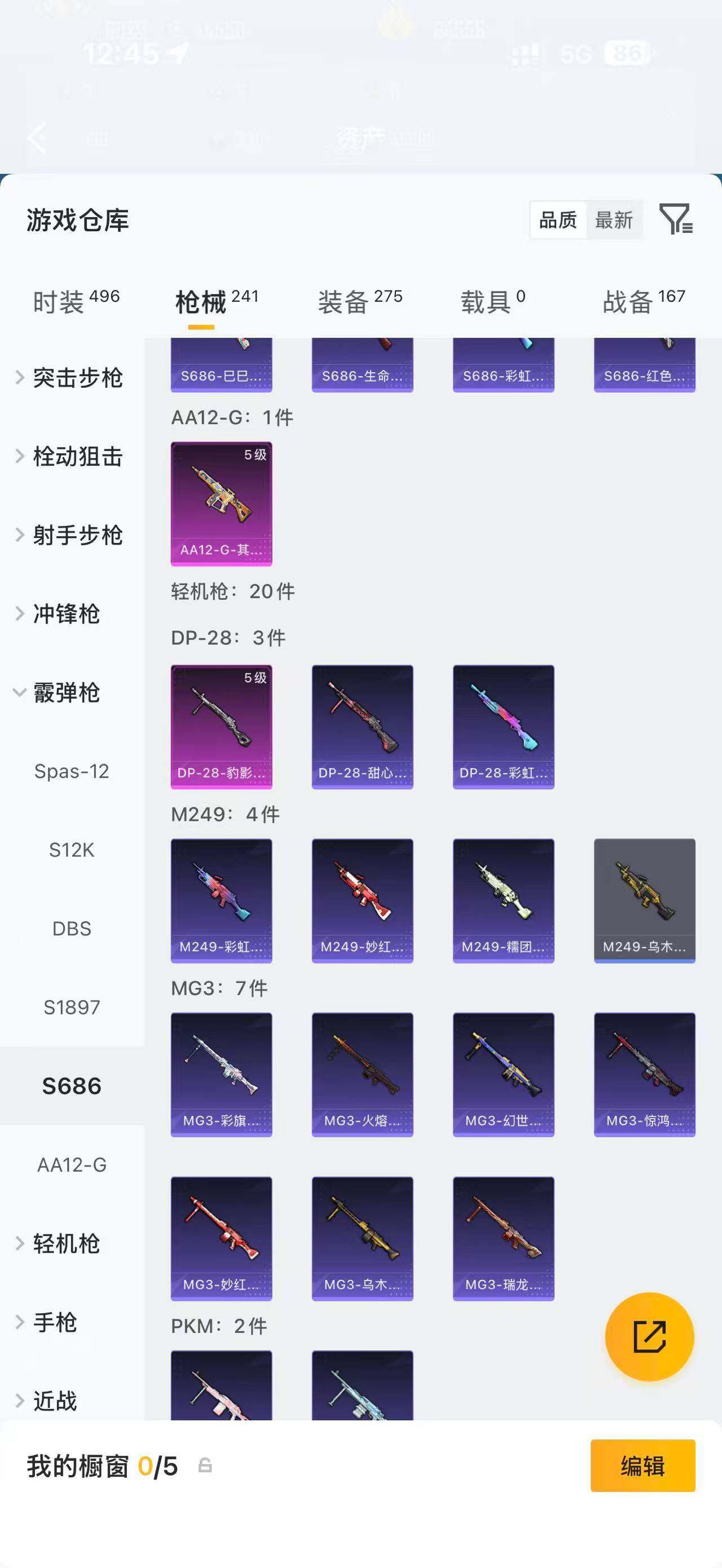The height and width of the screenshot is (1568, 722).
Task: Switch to the 装备 tab
Action: click(x=359, y=301)
